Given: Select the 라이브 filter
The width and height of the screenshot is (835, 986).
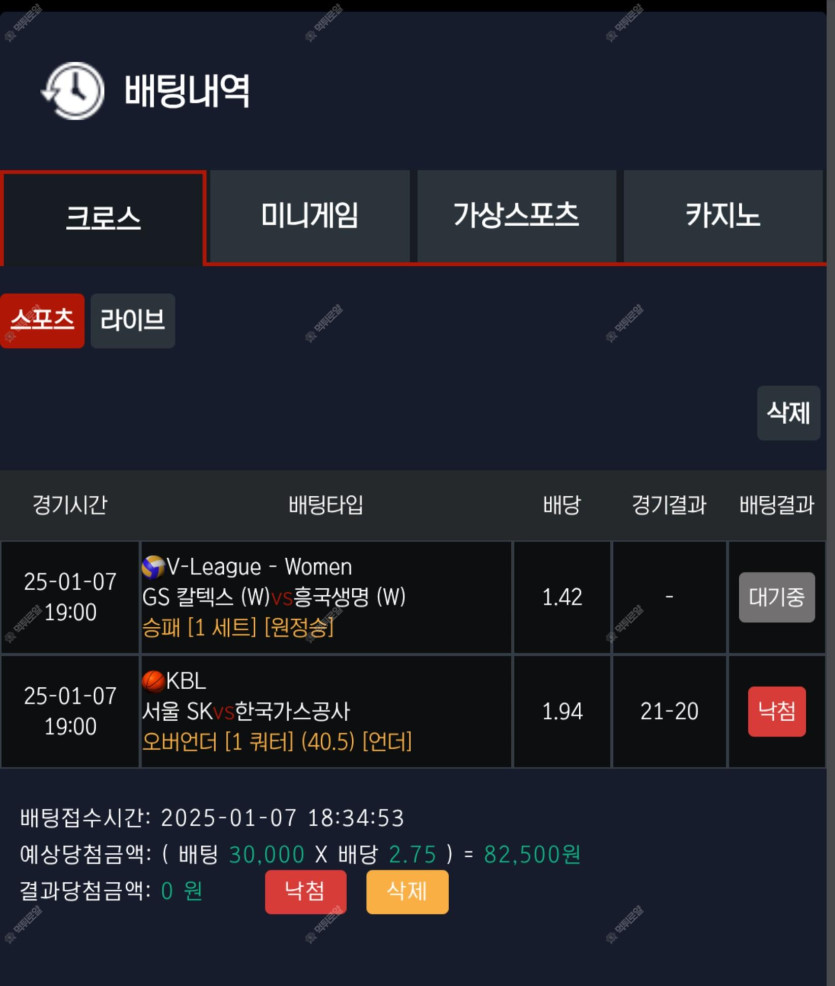Looking at the screenshot, I should click(133, 320).
